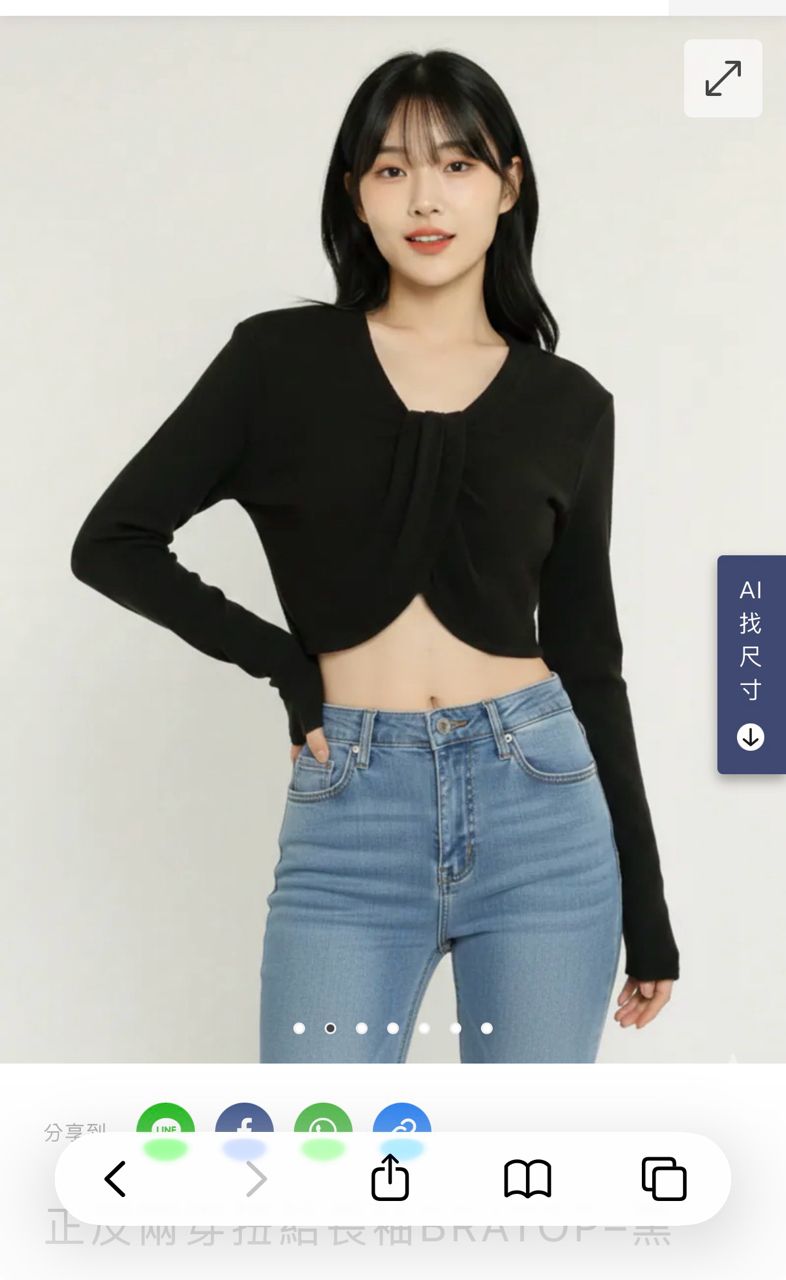
Task: Open the browser bookmarks
Action: tap(527, 1179)
